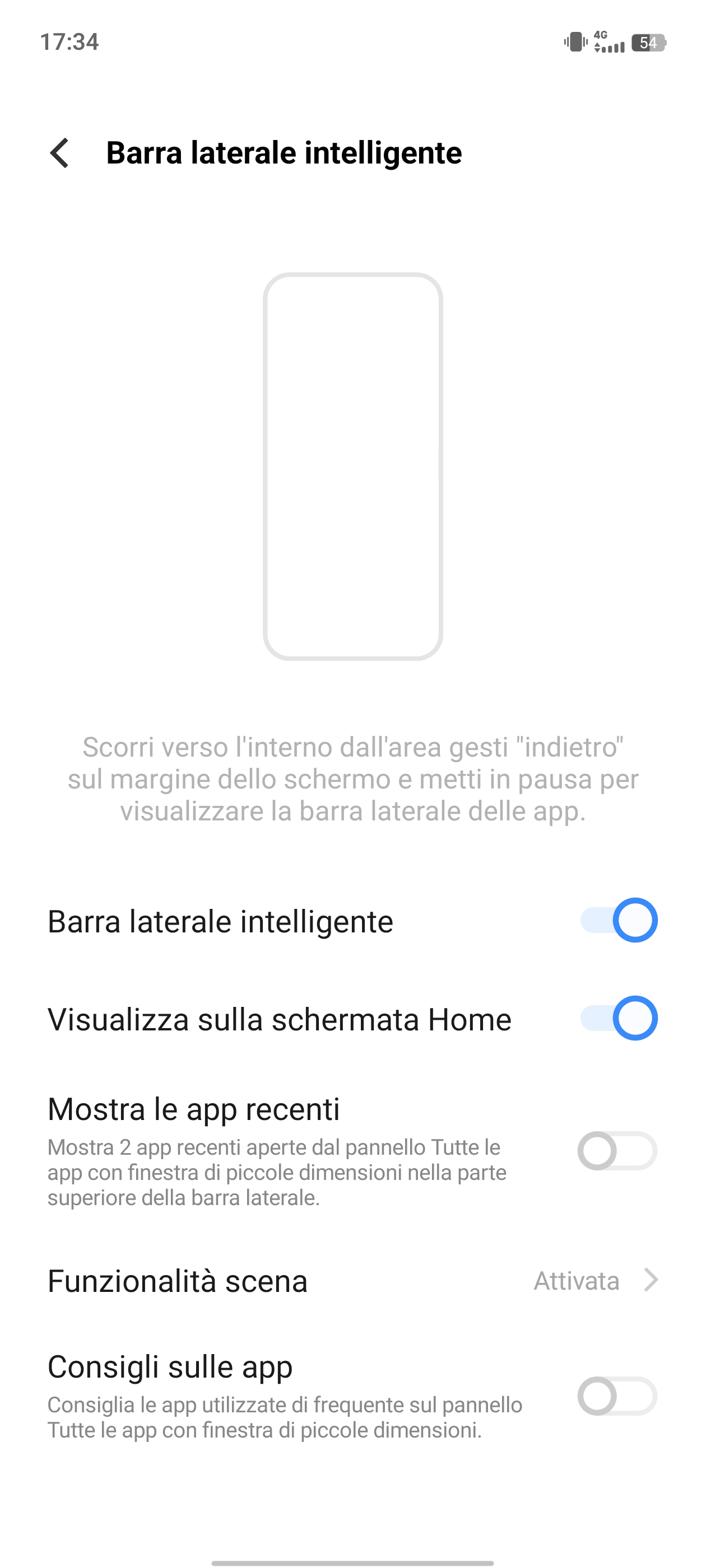Open Funzionalità scena settings
The image size is (706, 1568).
tap(352, 1281)
